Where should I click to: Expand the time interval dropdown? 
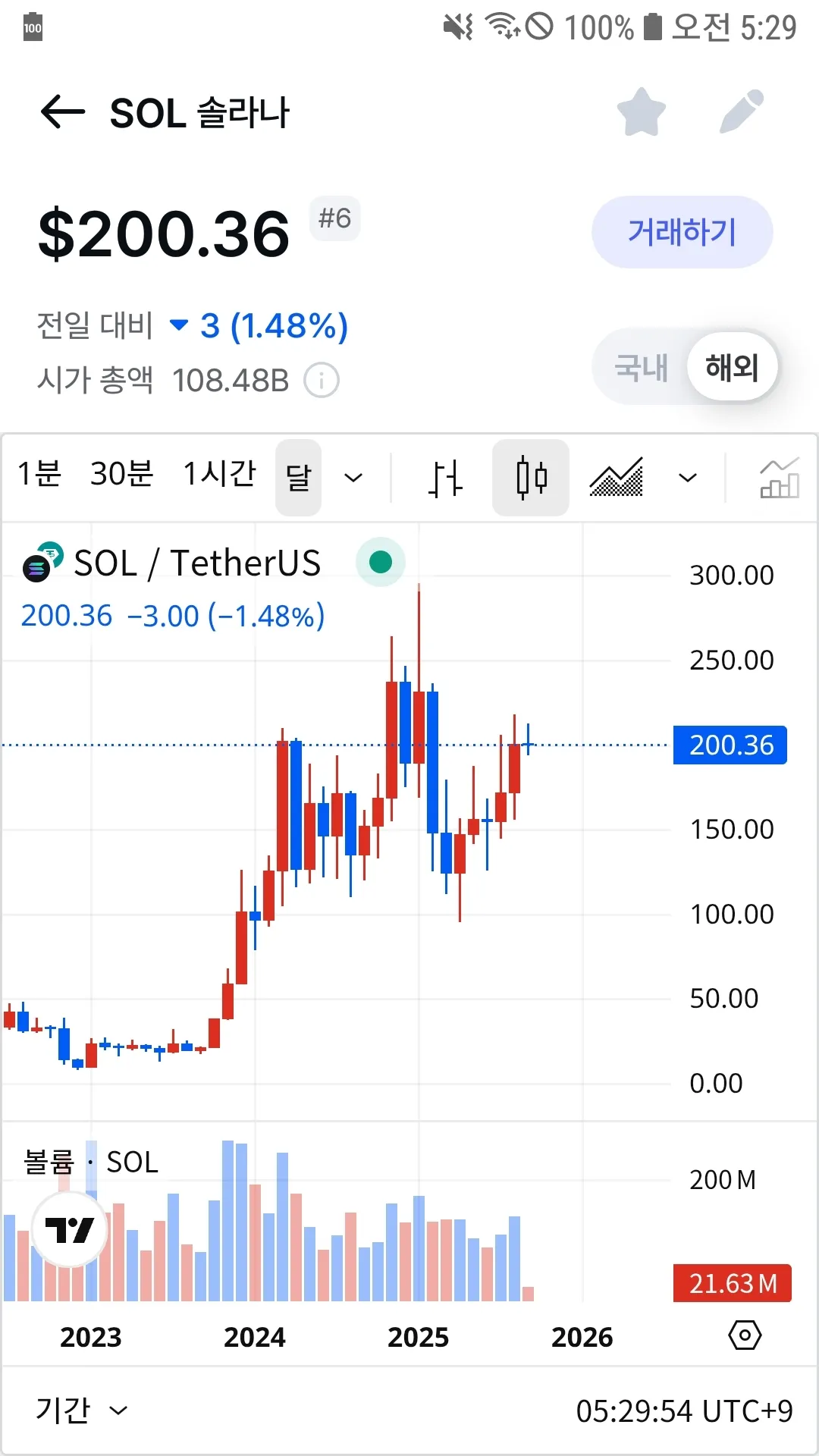[x=353, y=478]
